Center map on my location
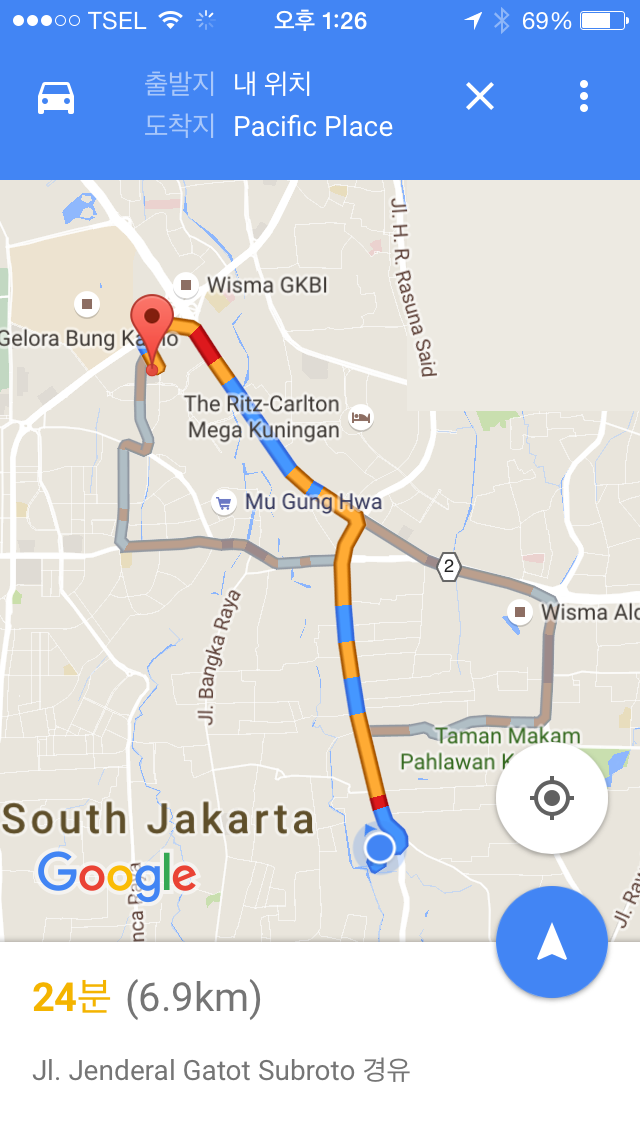Screen dimensions: 640x1136 coord(551,798)
